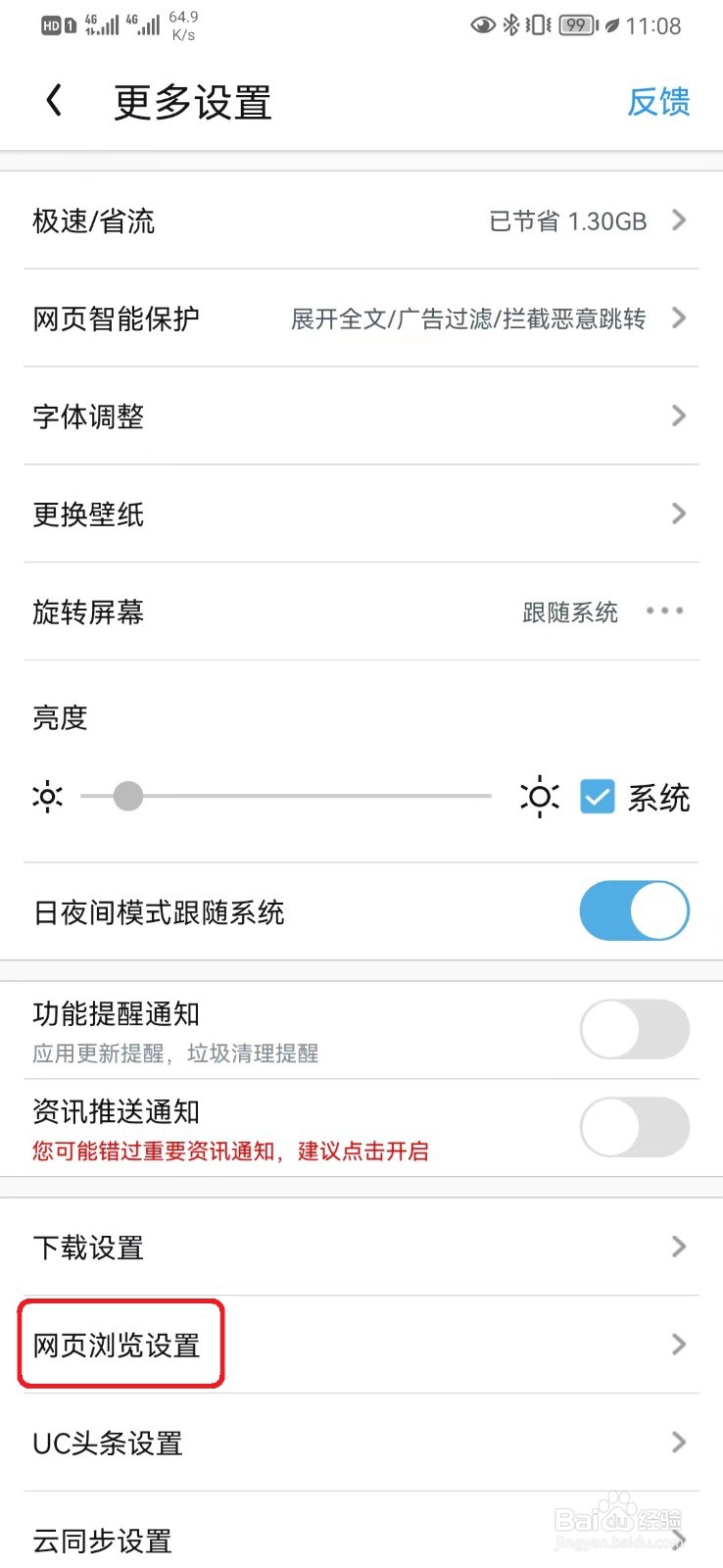723x1568 pixels.
Task: Open 下载设置 using its chevron
Action: point(678,1247)
